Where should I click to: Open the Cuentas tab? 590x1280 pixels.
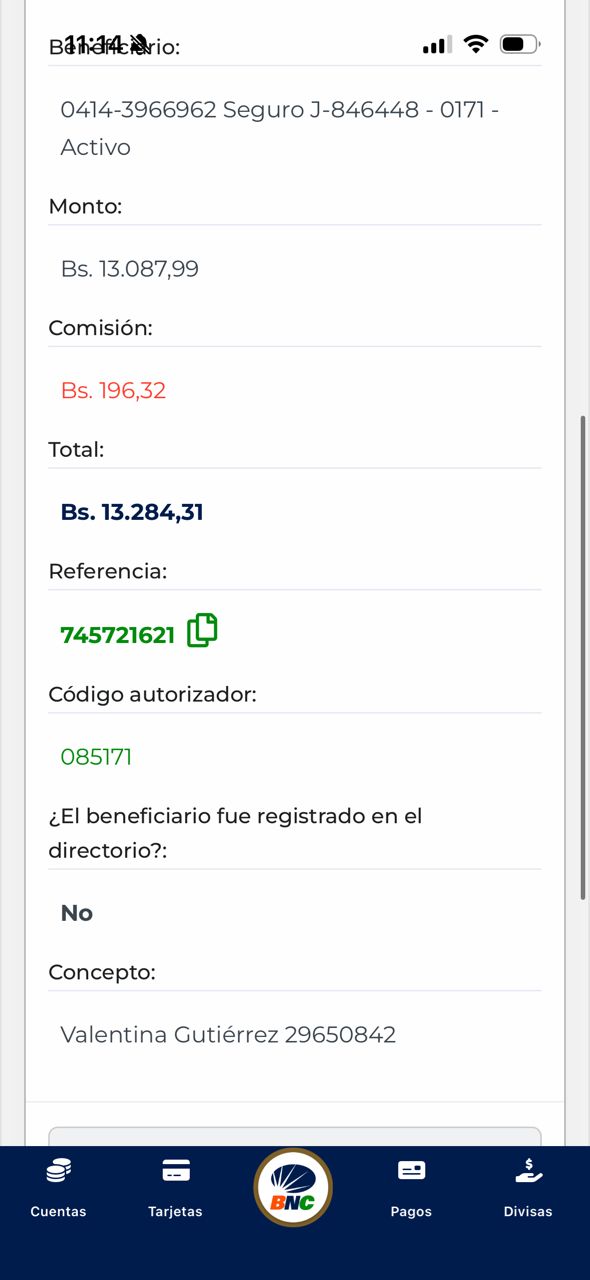click(59, 1189)
